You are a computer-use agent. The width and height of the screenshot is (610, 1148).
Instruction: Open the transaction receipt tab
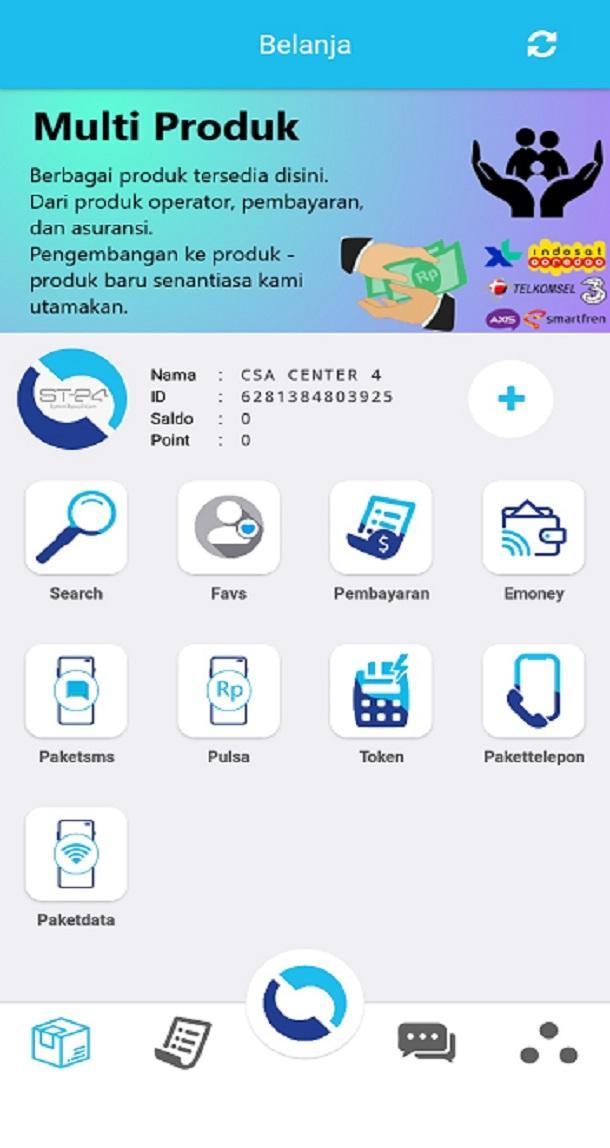click(x=183, y=1043)
